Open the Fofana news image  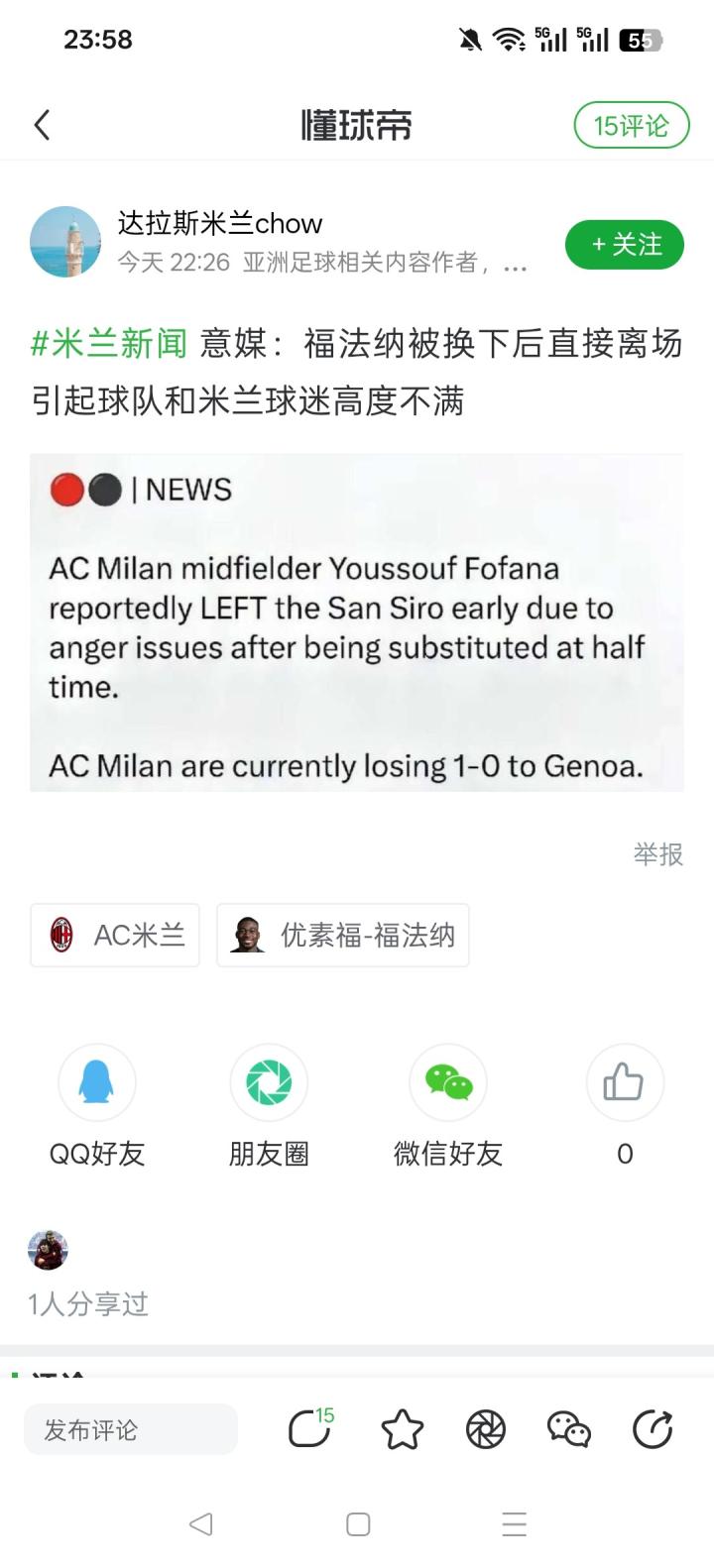357,622
